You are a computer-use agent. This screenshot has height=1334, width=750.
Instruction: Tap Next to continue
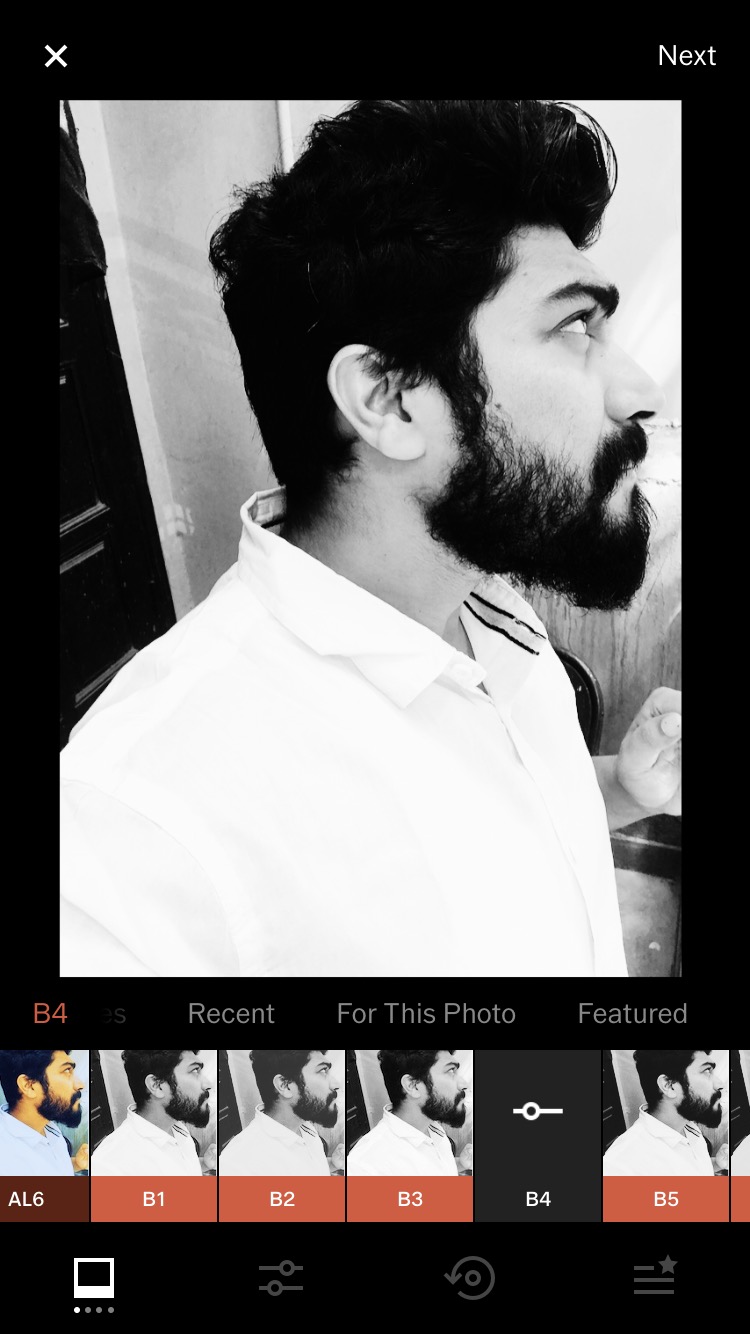tap(686, 56)
